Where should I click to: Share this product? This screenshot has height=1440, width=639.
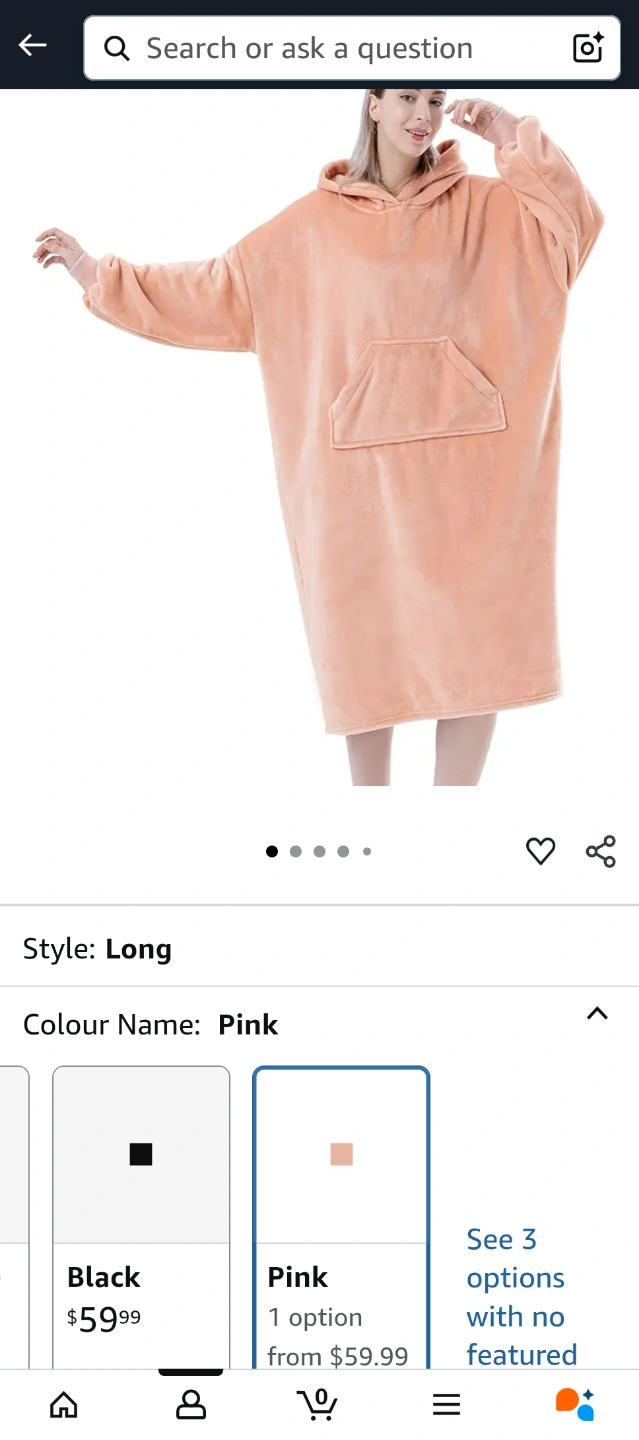click(x=601, y=851)
